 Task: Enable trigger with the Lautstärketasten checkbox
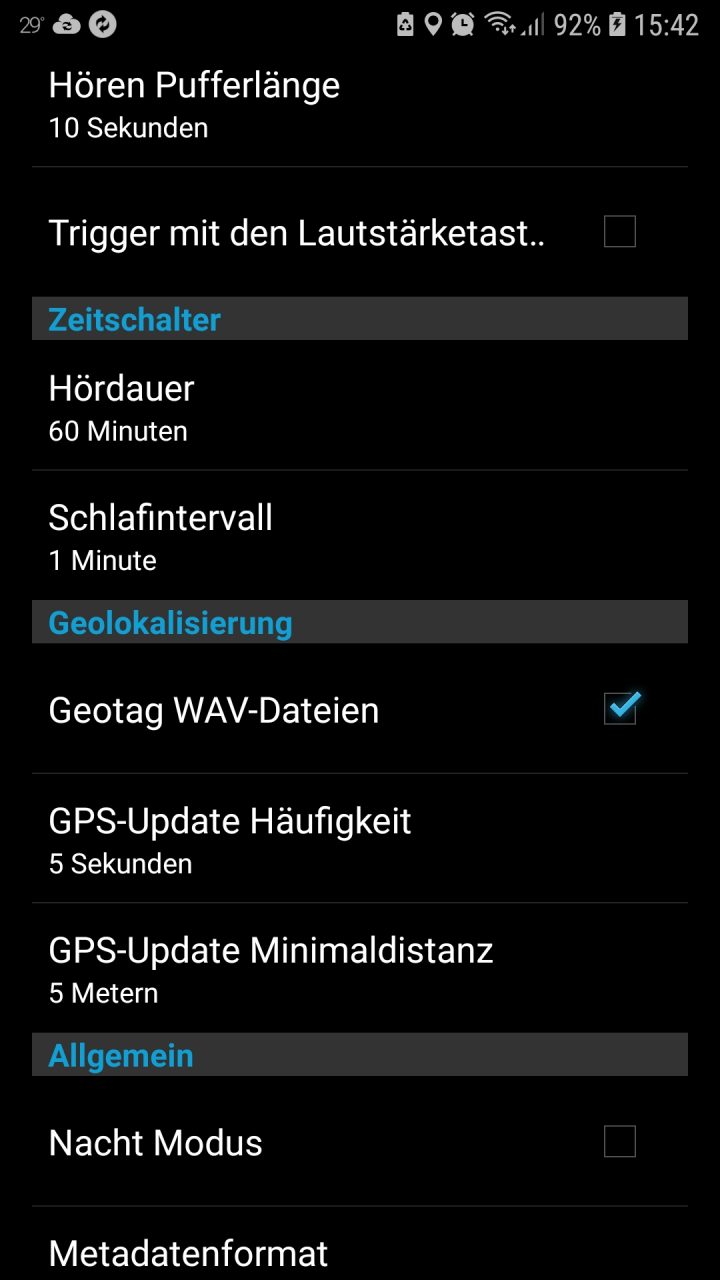coord(620,232)
